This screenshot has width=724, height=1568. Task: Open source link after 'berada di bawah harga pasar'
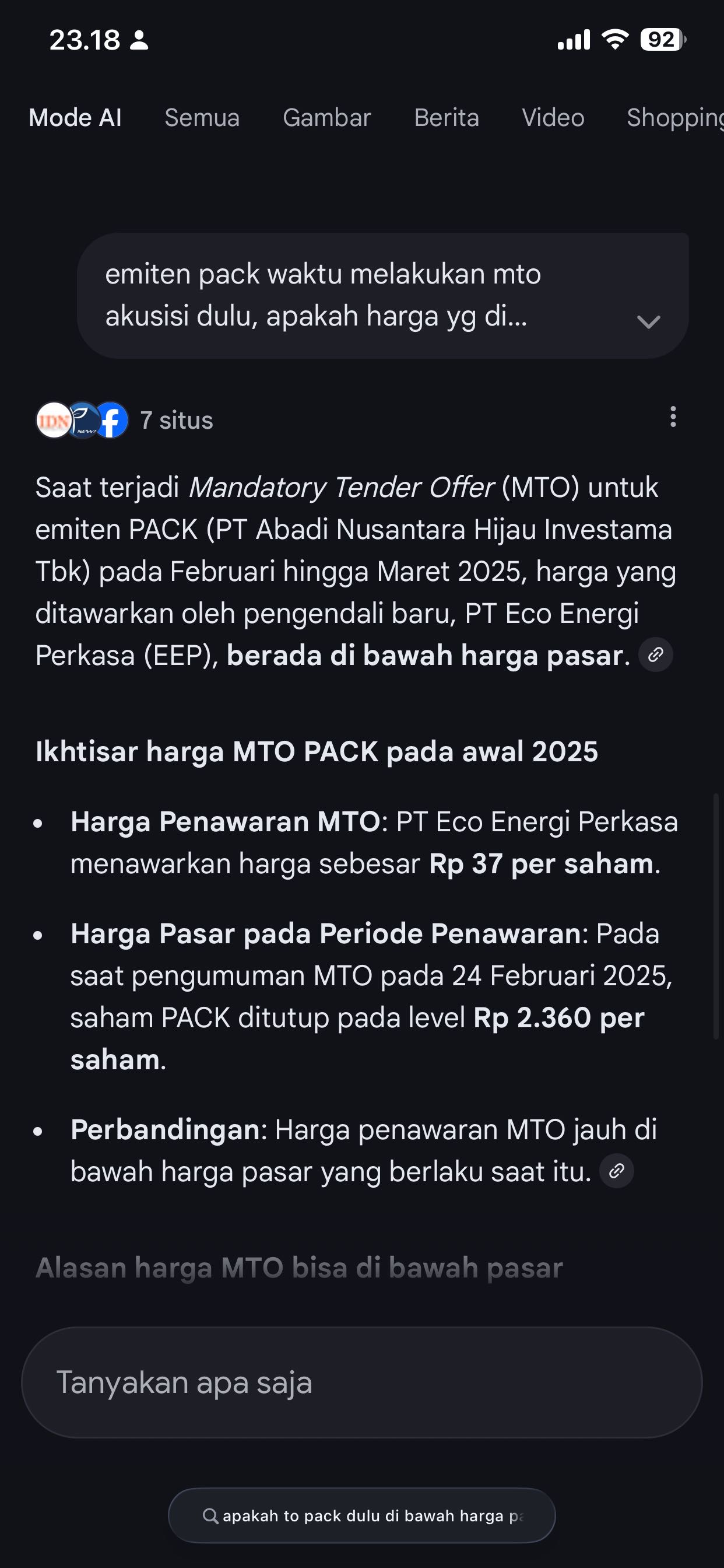pos(655,655)
